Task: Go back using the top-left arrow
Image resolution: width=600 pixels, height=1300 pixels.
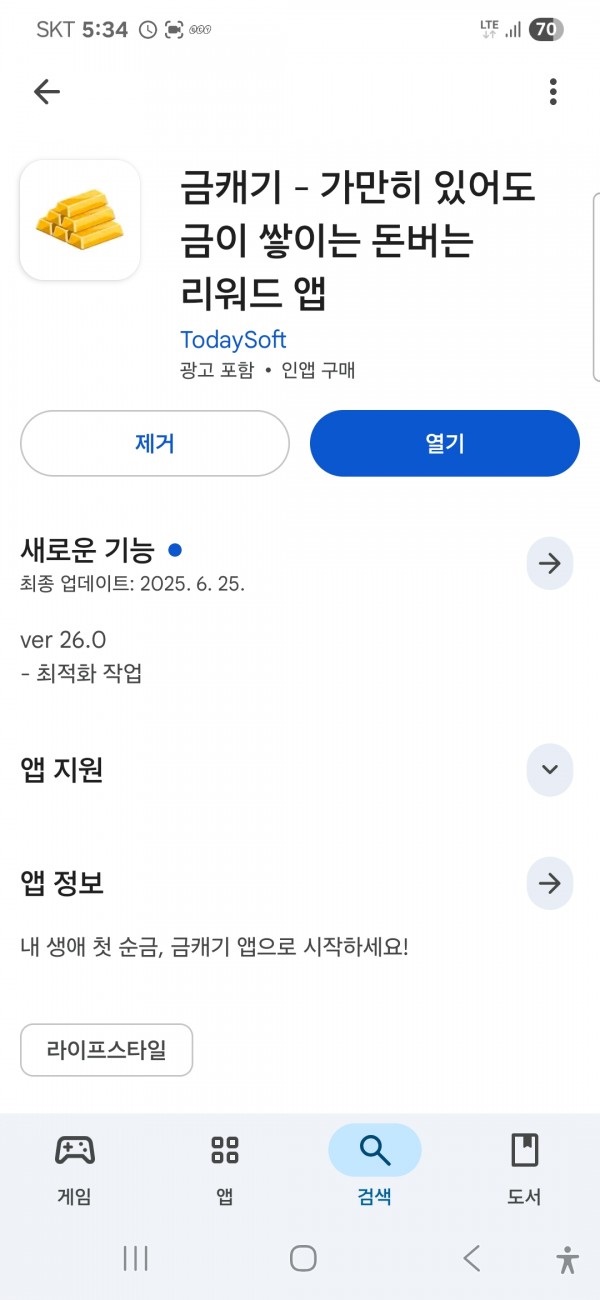Action: [x=47, y=92]
